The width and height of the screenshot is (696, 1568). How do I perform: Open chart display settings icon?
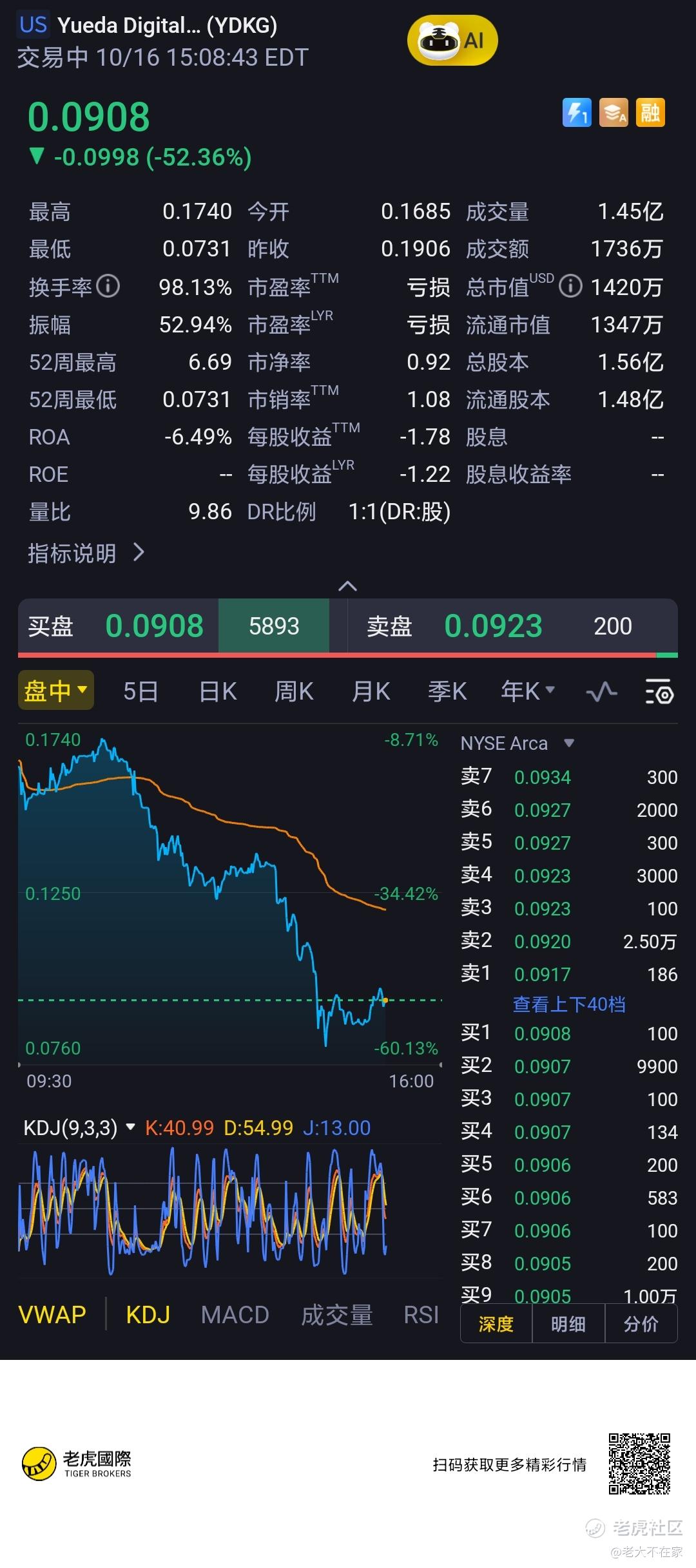click(659, 691)
